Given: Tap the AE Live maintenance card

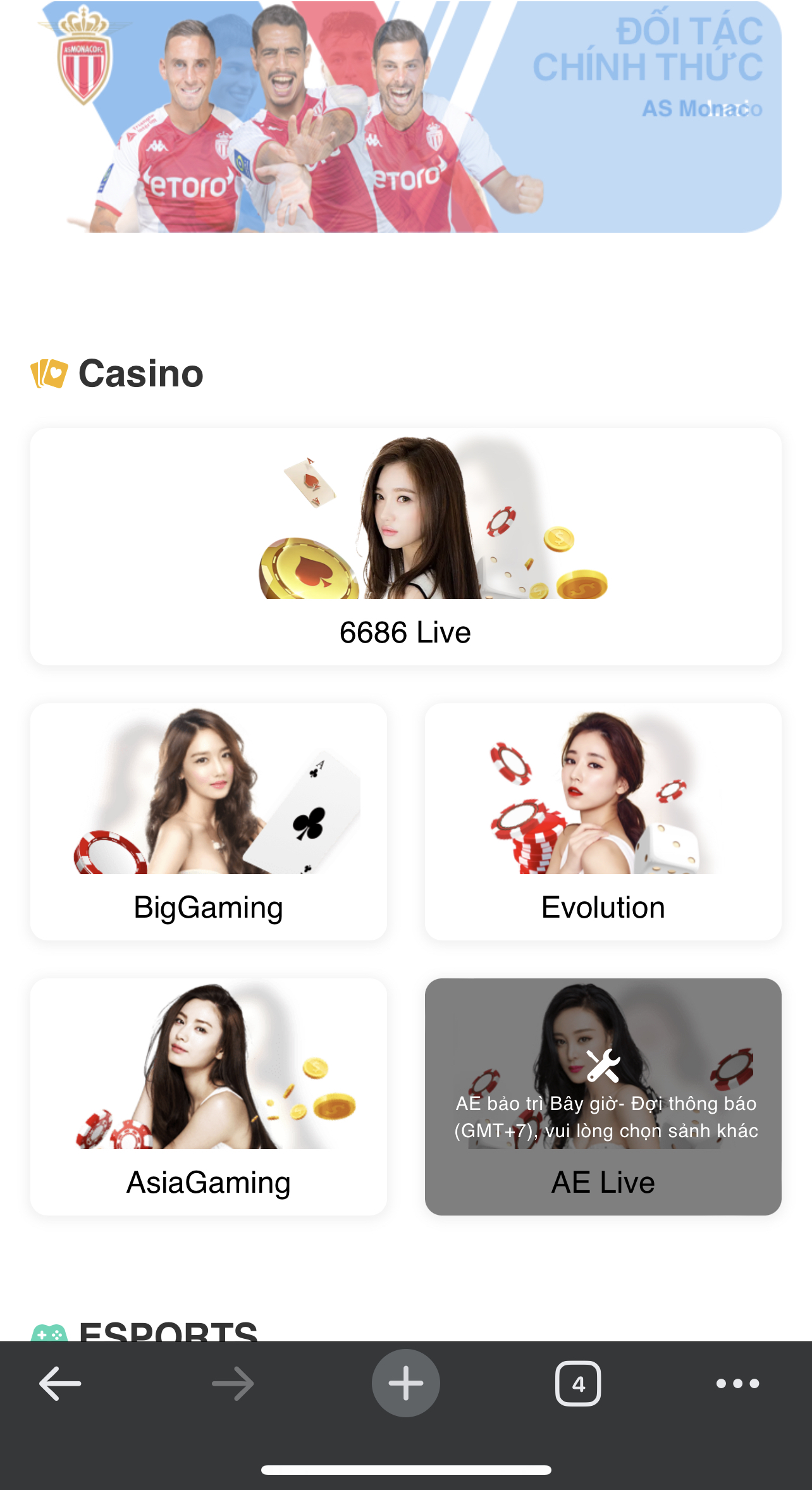Looking at the screenshot, I should [603, 1097].
